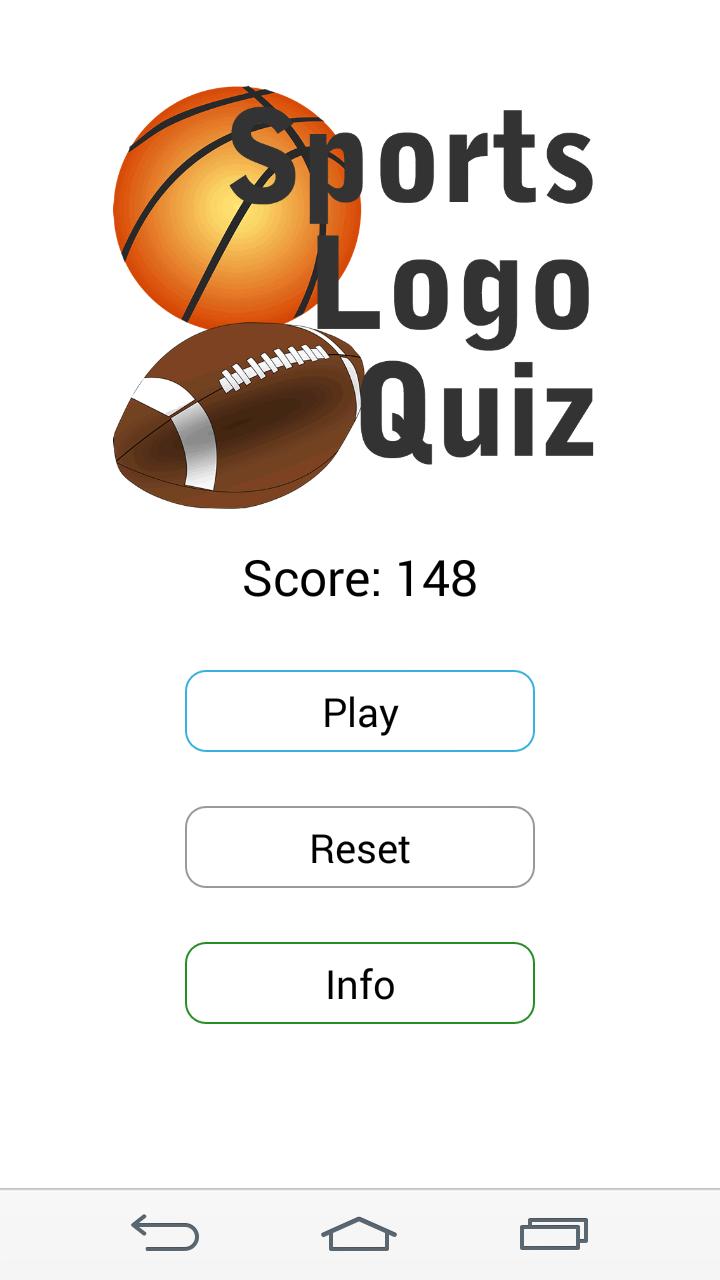Select the Score: 148 label
This screenshot has height=1280, width=720.
tap(360, 578)
